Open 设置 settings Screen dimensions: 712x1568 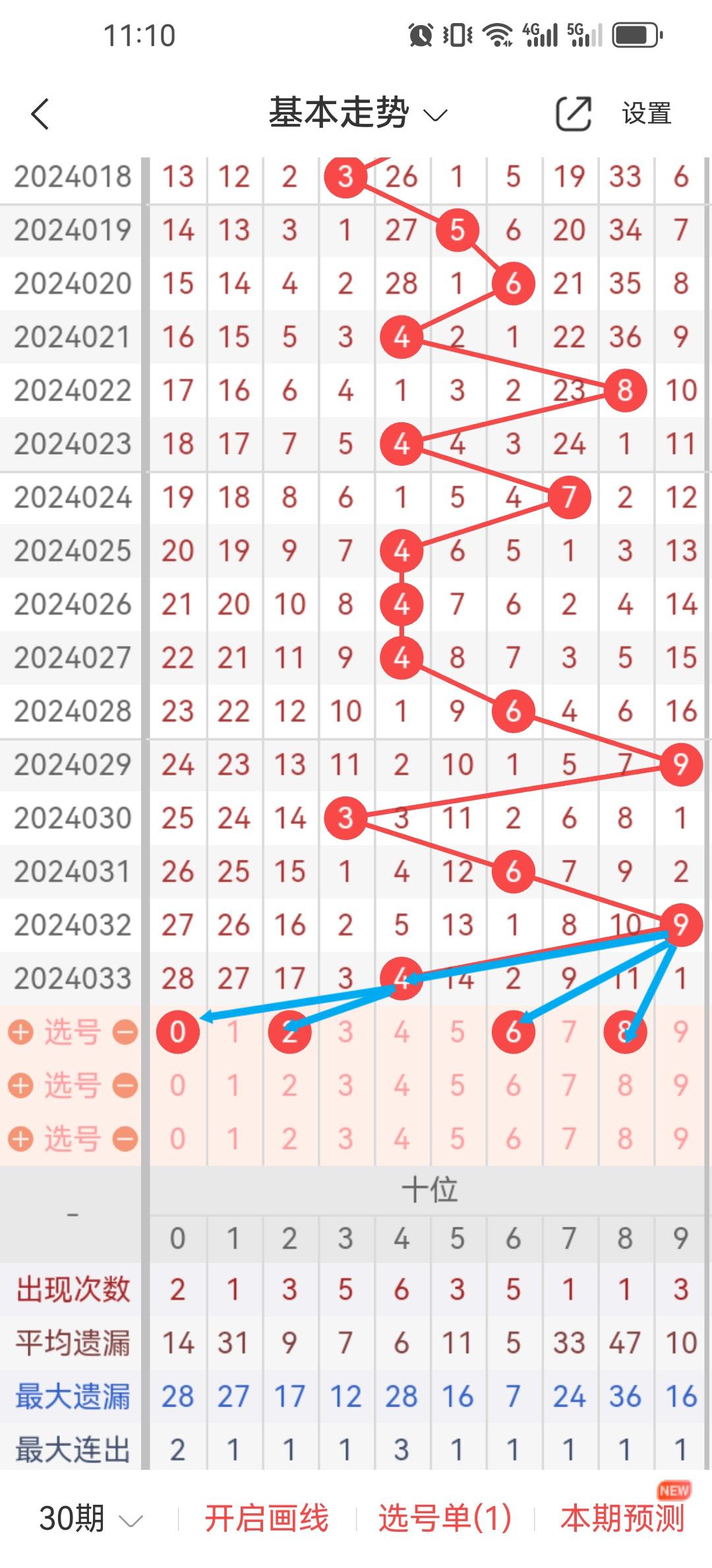click(646, 114)
